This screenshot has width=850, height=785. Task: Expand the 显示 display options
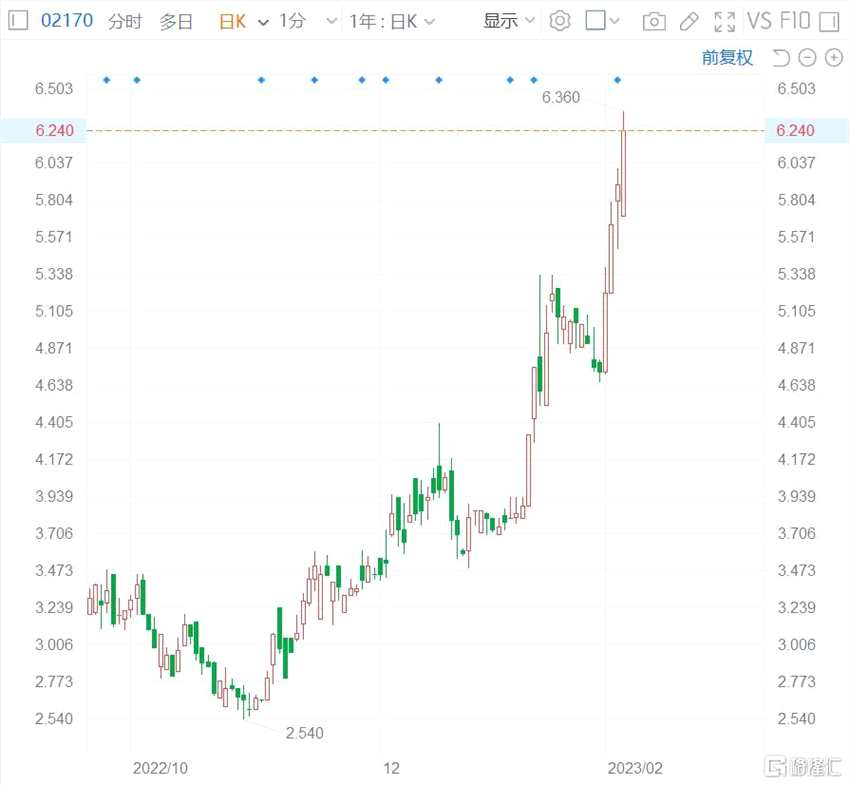510,21
